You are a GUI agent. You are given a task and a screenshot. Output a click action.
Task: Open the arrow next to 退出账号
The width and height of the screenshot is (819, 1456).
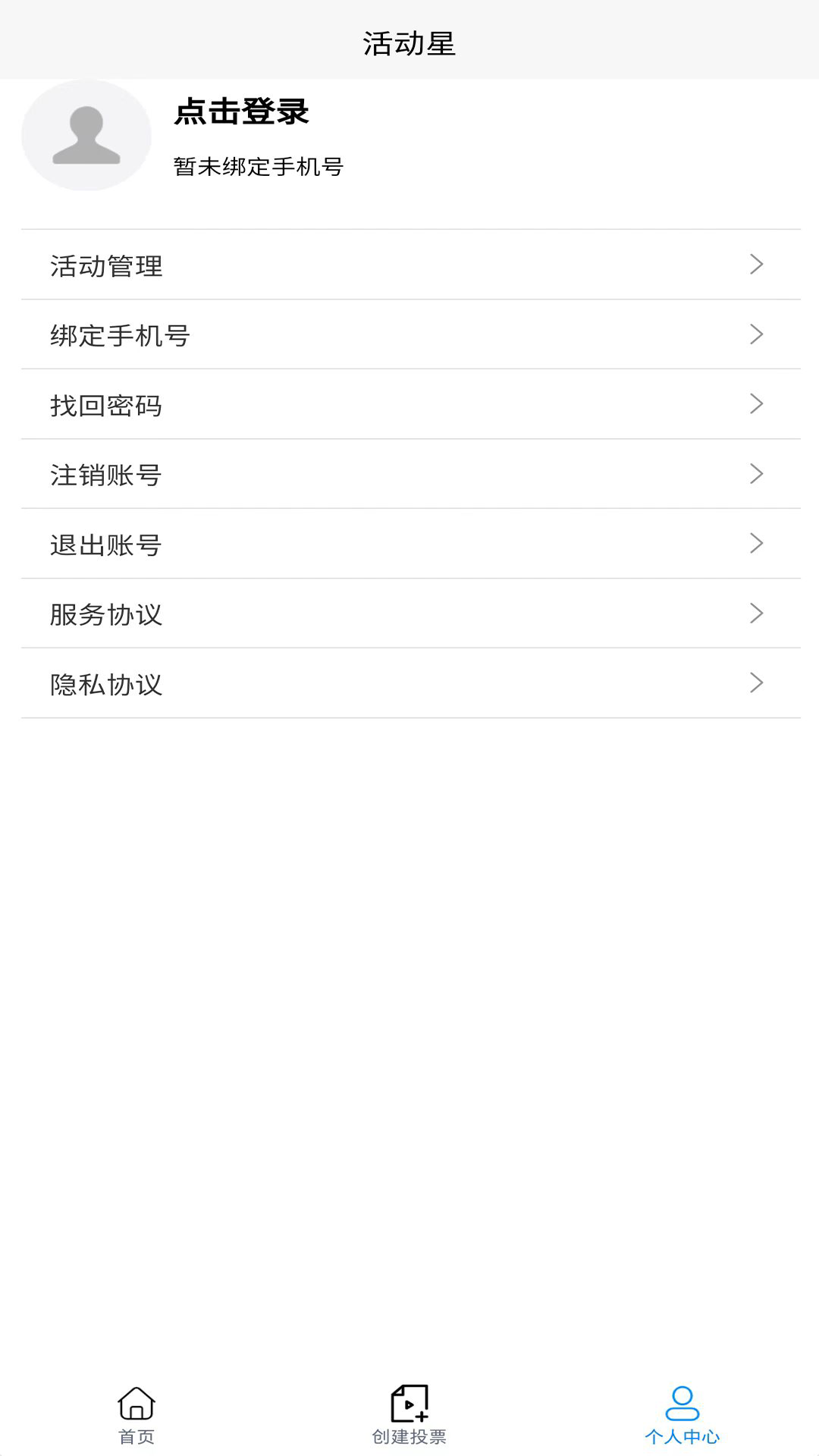(755, 544)
